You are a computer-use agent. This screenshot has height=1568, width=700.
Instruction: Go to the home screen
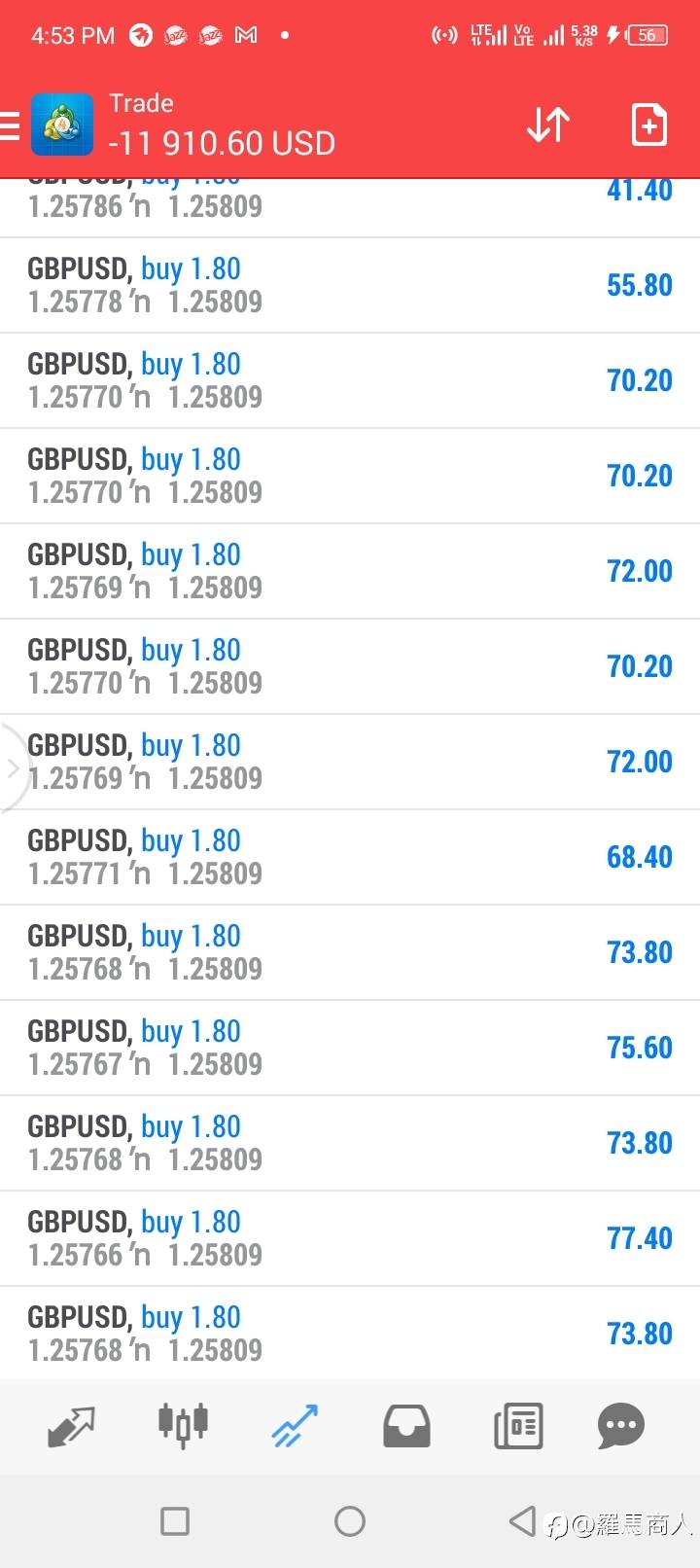point(350,1520)
